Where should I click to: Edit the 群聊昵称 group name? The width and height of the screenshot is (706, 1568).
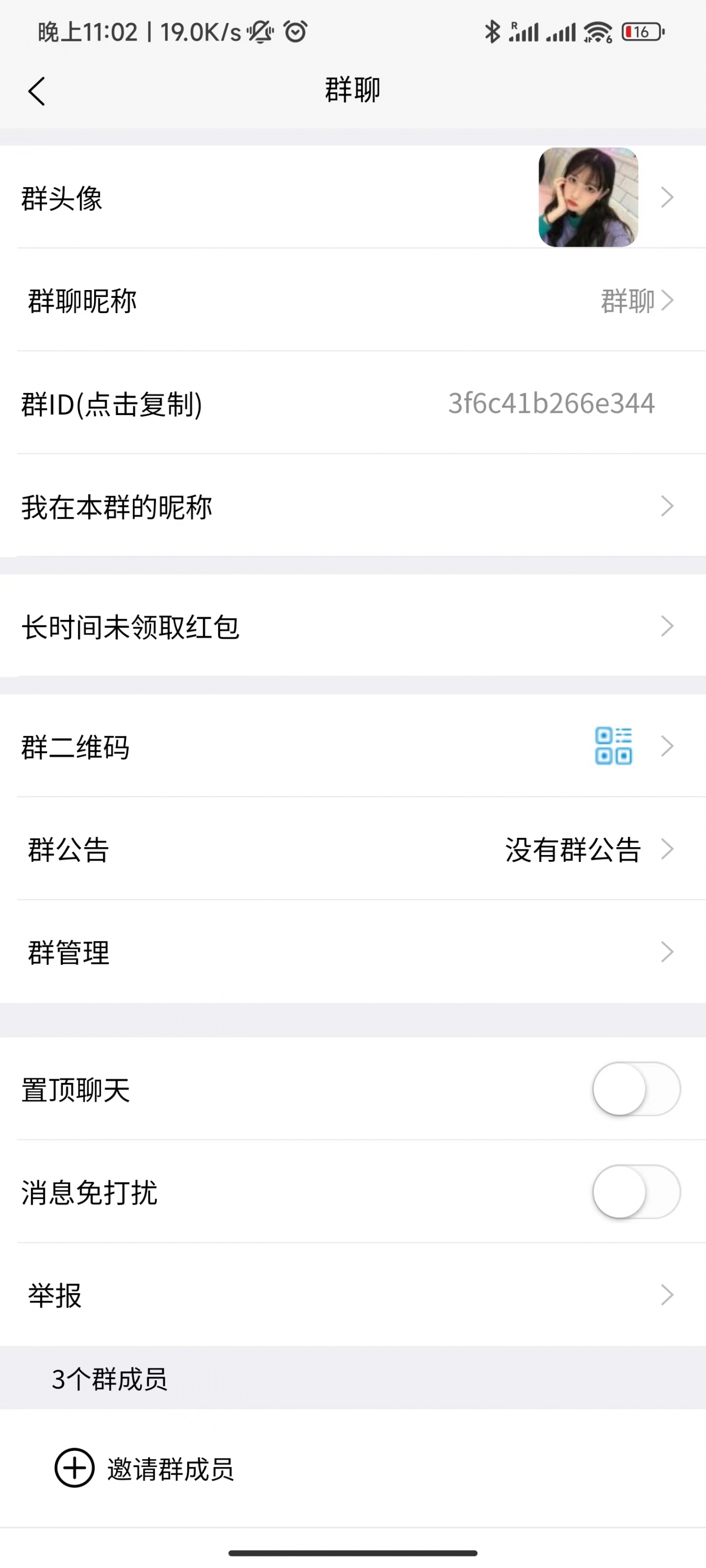(x=352, y=300)
